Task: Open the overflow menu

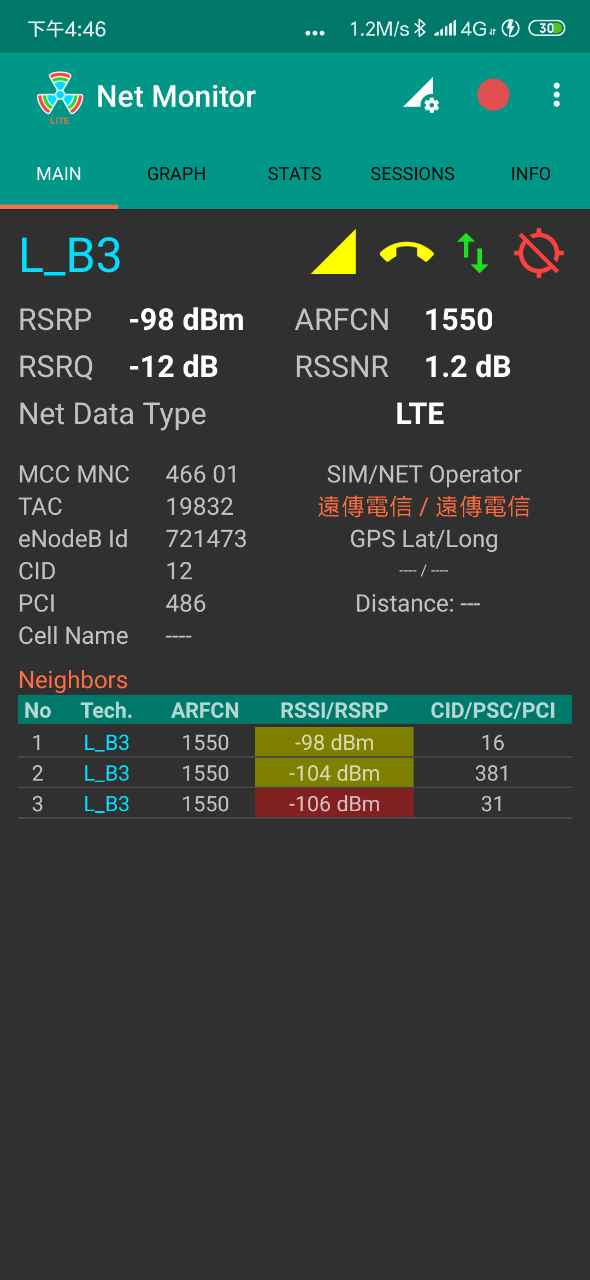Action: point(556,96)
